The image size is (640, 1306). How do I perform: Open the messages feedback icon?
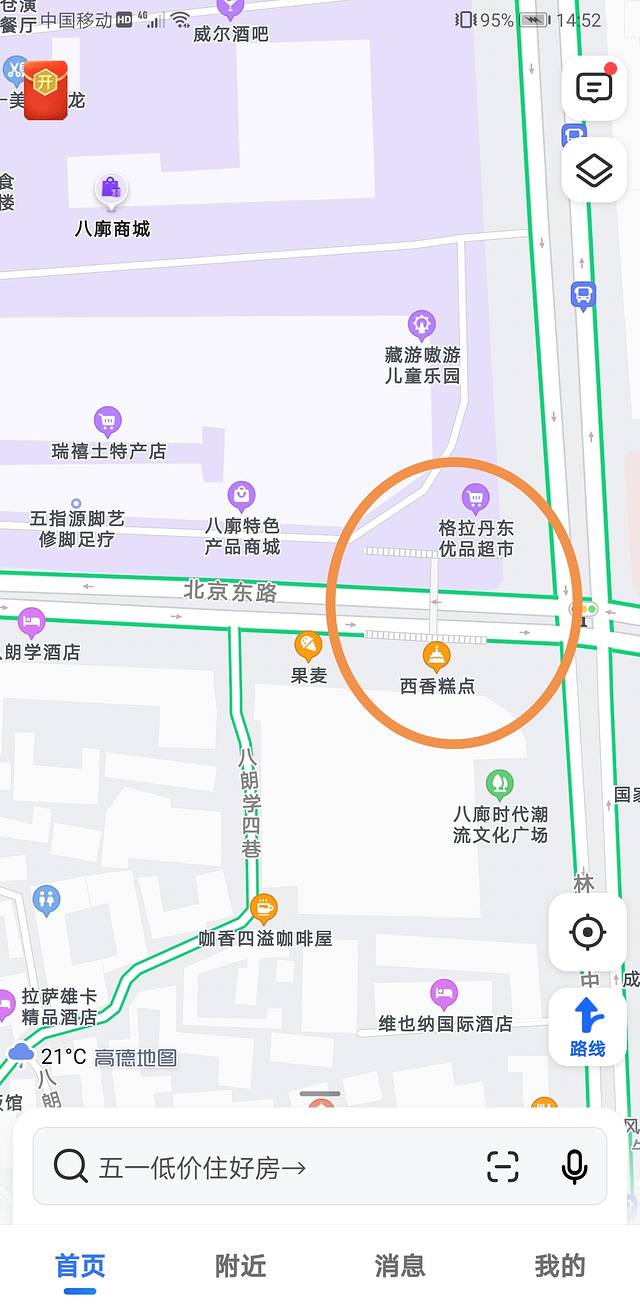pos(594,88)
